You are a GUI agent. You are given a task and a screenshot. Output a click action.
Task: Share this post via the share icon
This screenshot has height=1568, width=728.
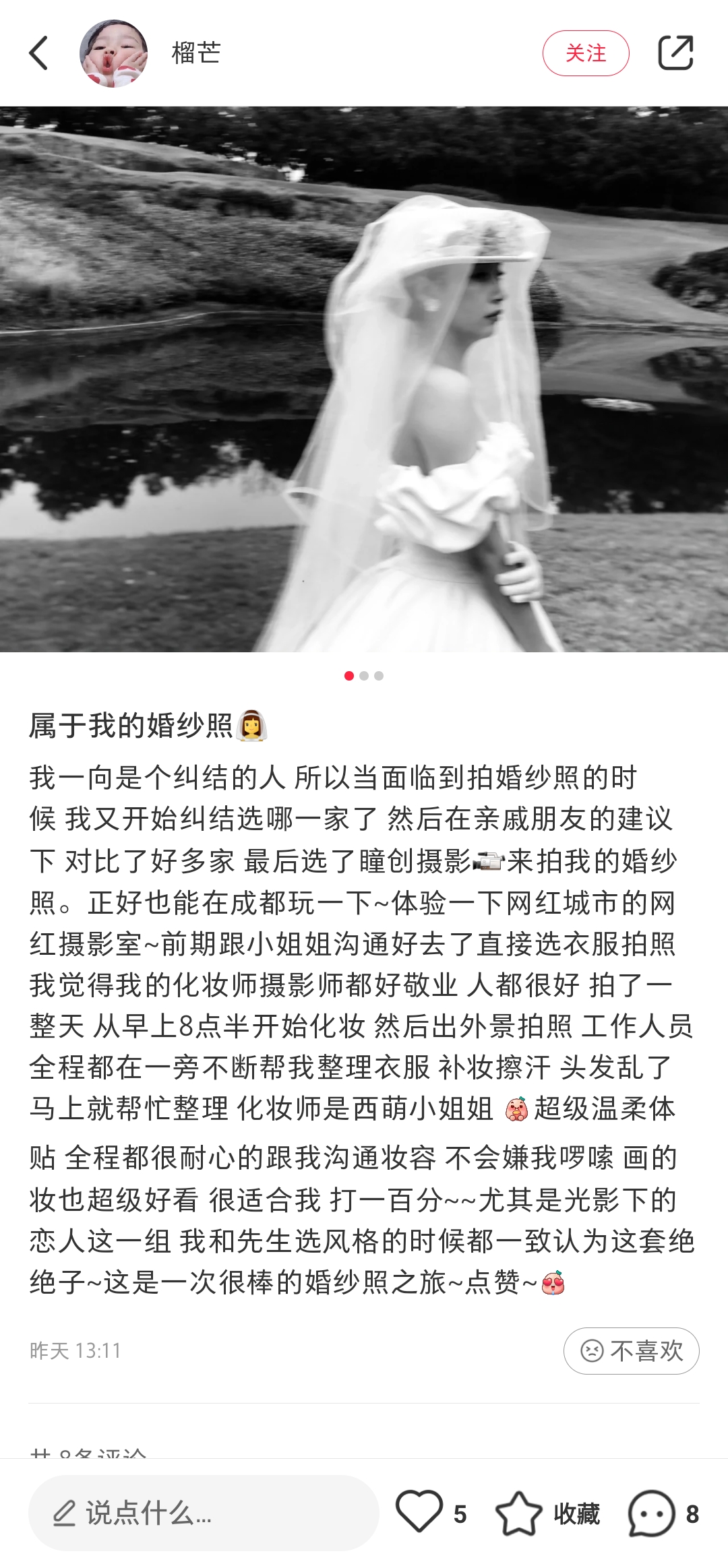click(x=675, y=53)
